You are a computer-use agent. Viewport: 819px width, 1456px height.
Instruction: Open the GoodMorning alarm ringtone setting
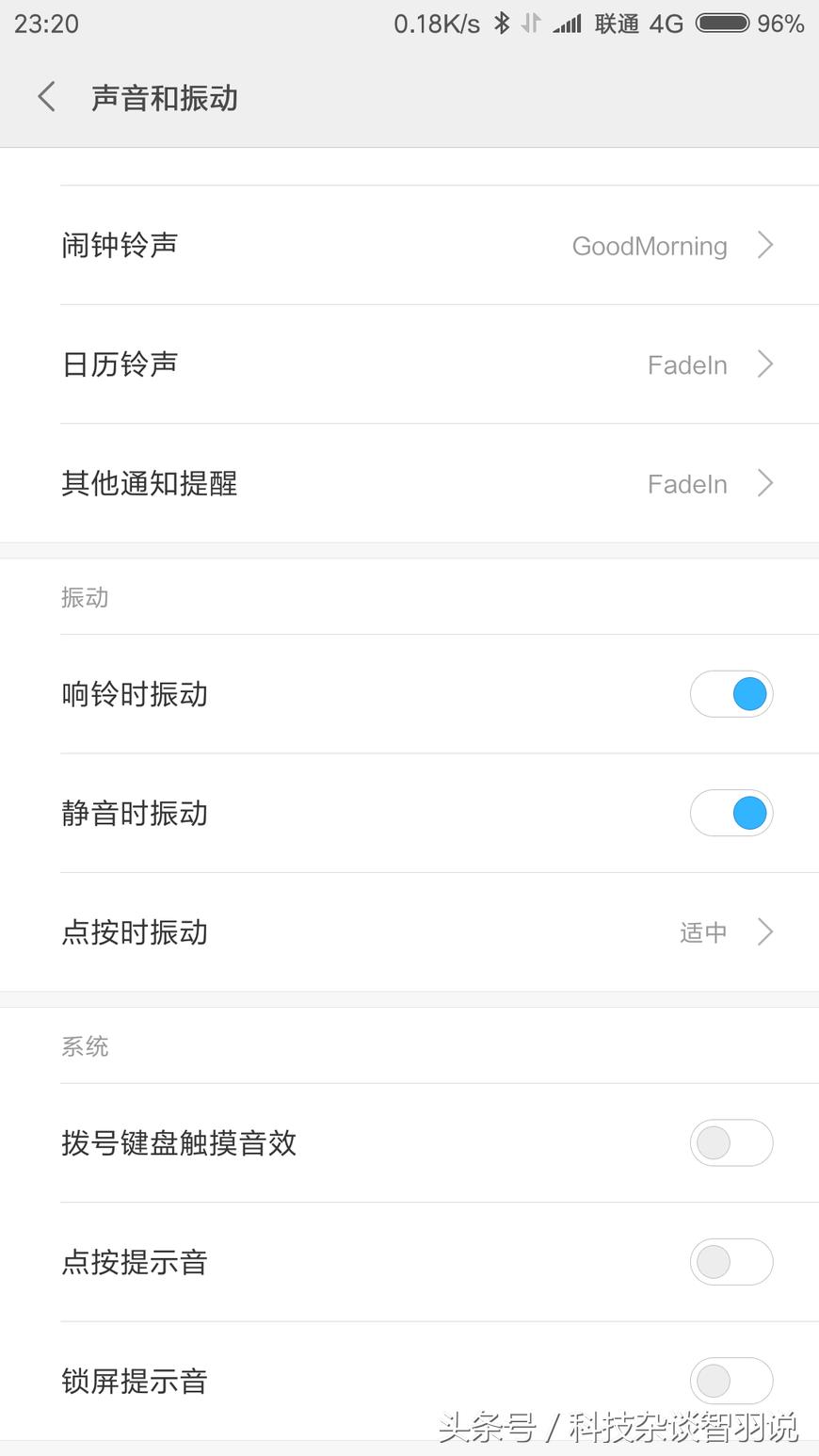tap(650, 245)
